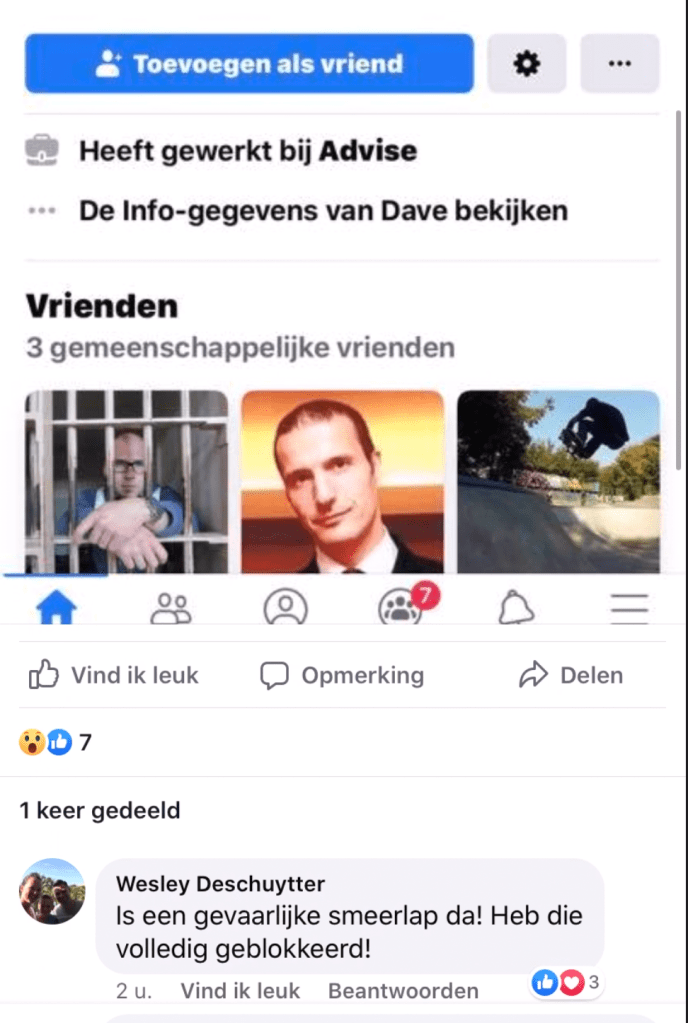
Task: Open the friend photo of the skateboarder
Action: 558,481
